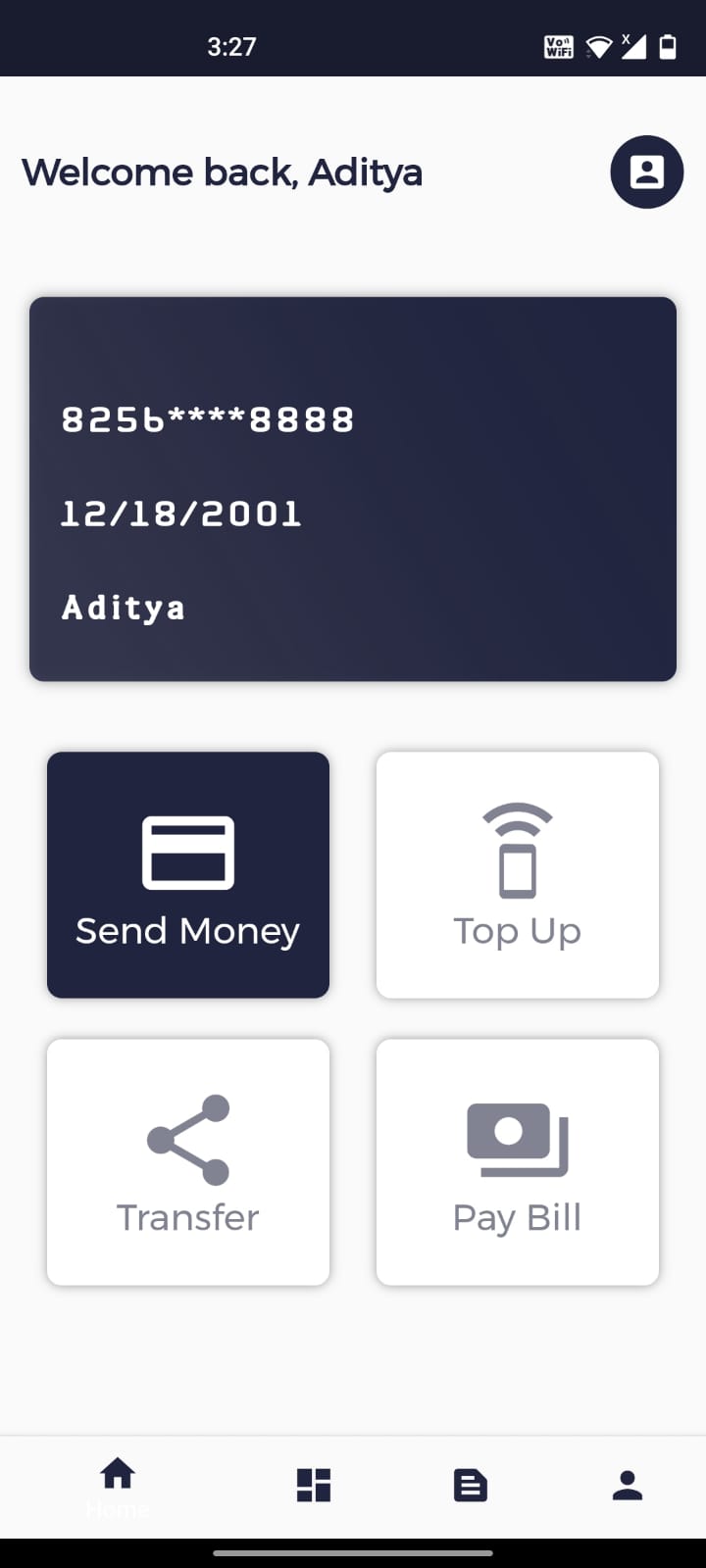The image size is (706, 1568).
Task: Open the profile avatar icon top right
Action: coord(646,171)
